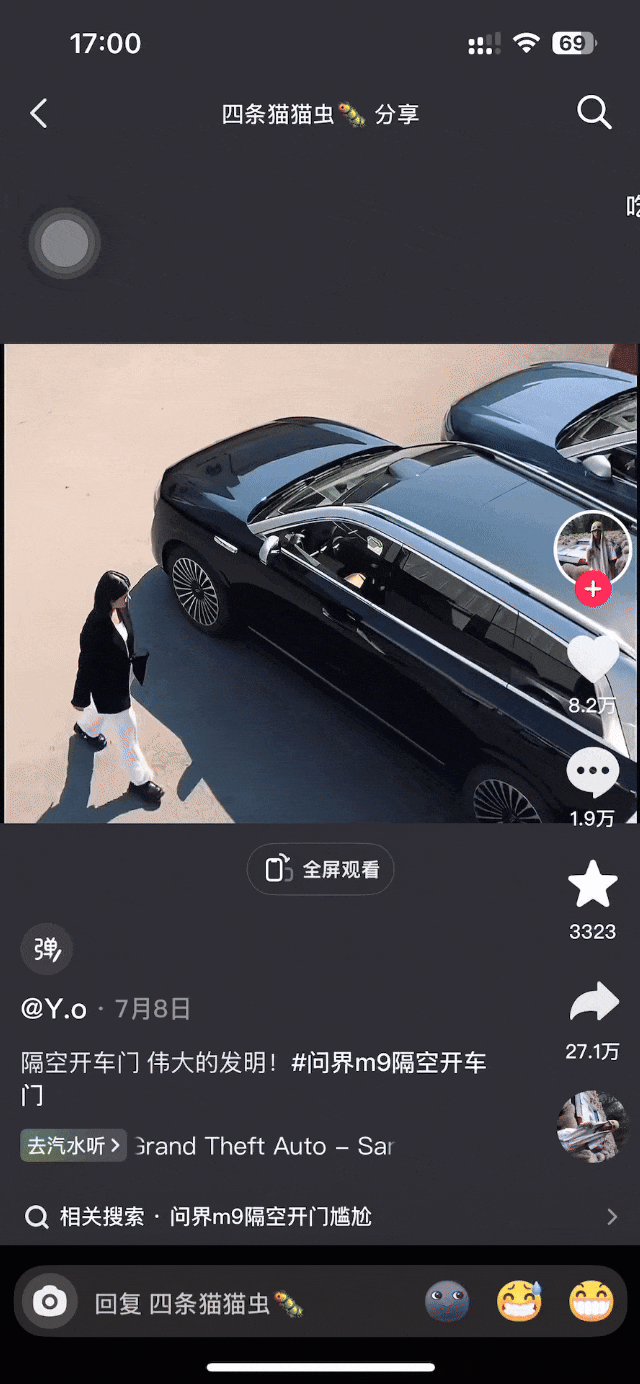Go back using the top-left arrow
The height and width of the screenshot is (1384, 640).
coord(38,114)
